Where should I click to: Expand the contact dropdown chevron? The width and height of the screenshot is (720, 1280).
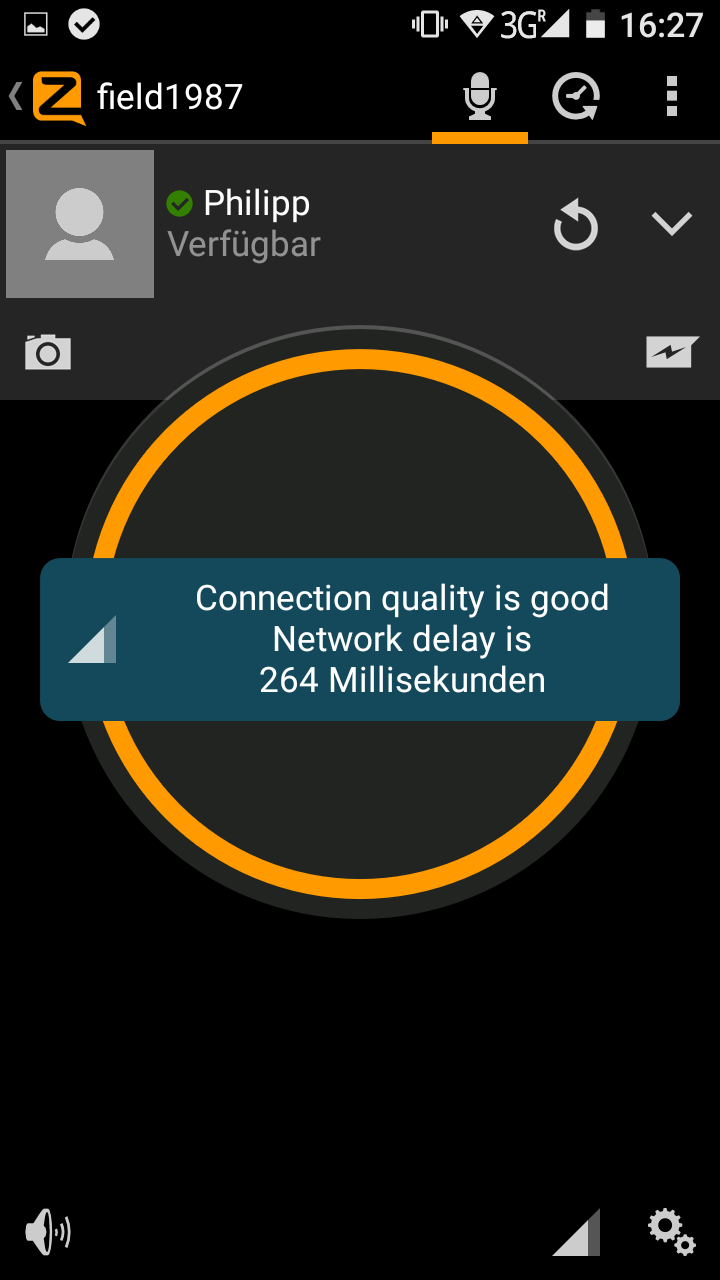coord(672,224)
